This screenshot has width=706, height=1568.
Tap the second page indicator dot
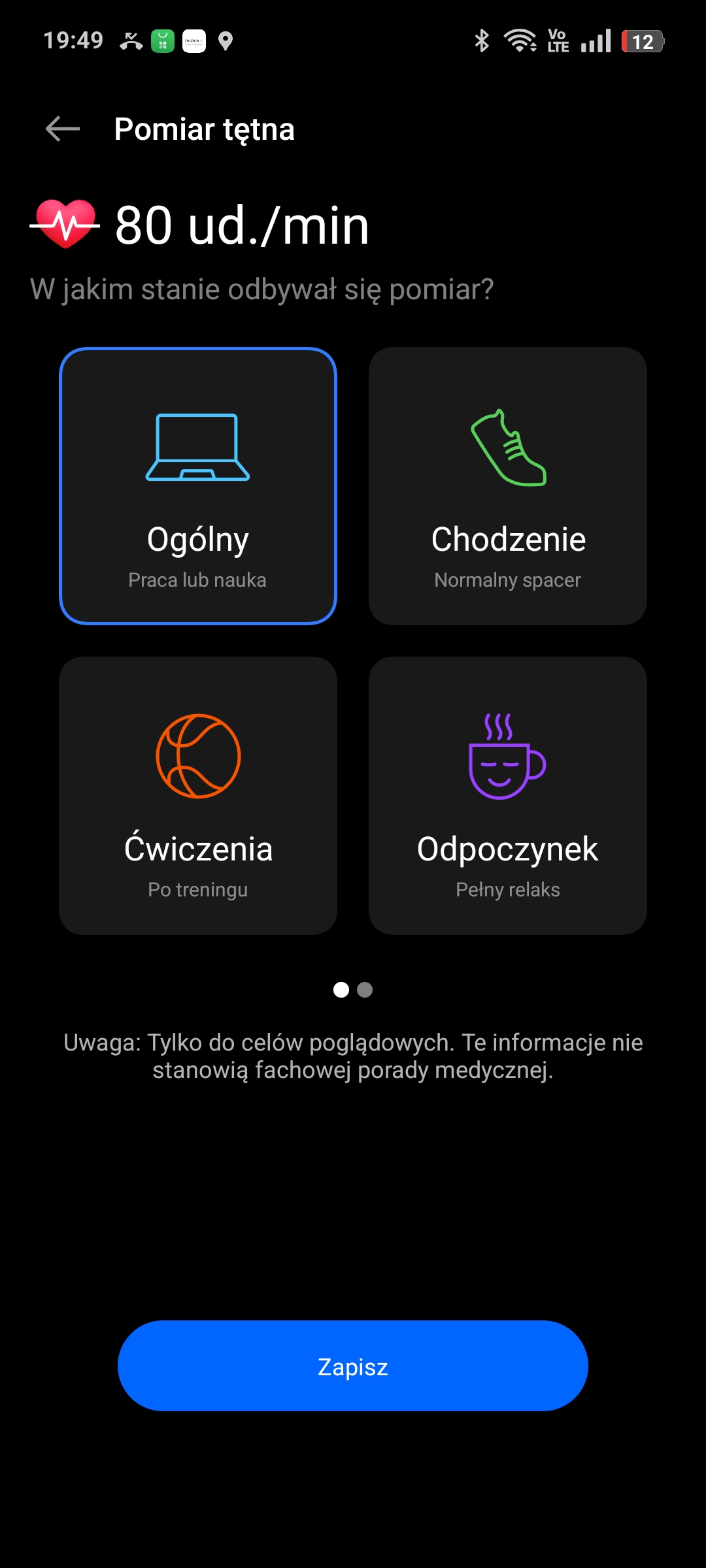coord(365,990)
